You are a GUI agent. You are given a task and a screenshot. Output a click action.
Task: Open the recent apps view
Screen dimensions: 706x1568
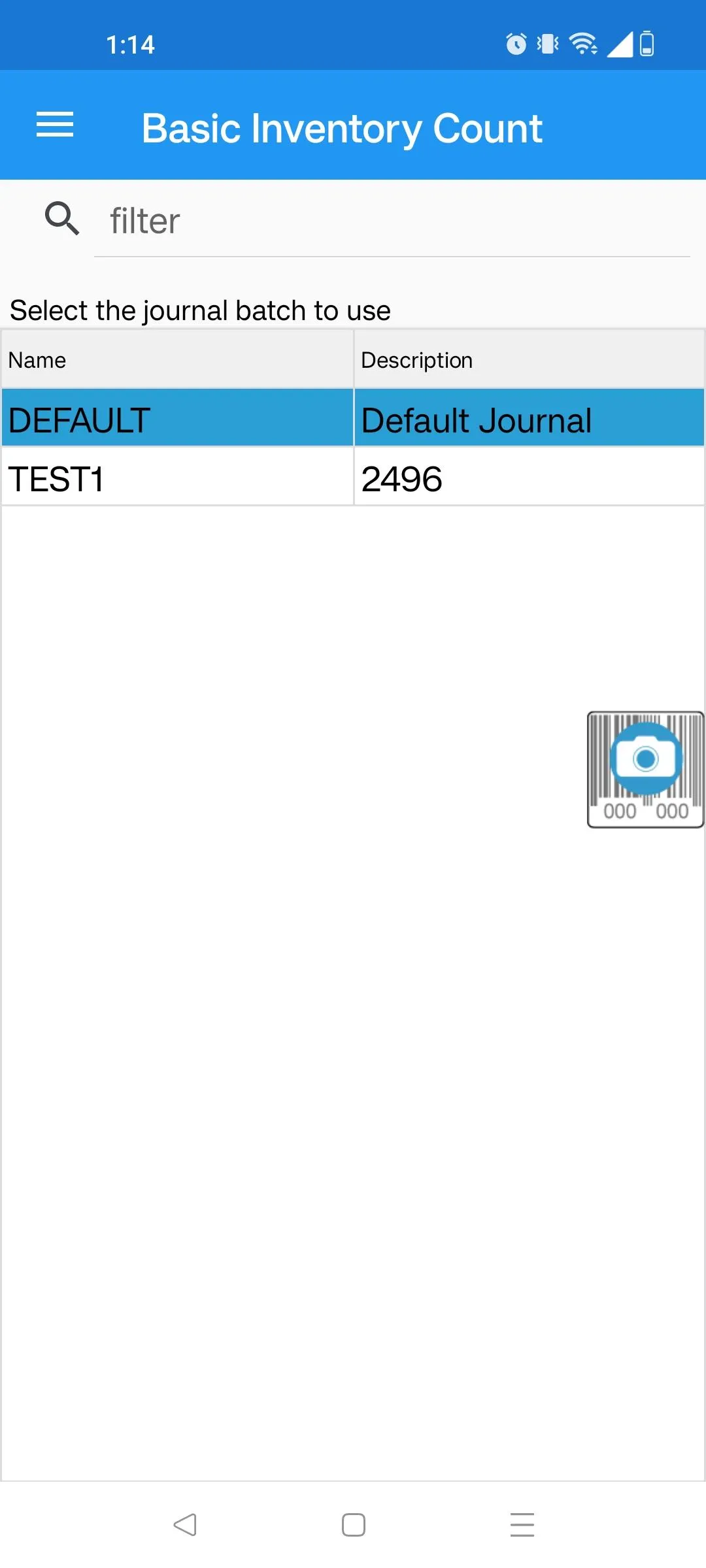click(522, 1525)
